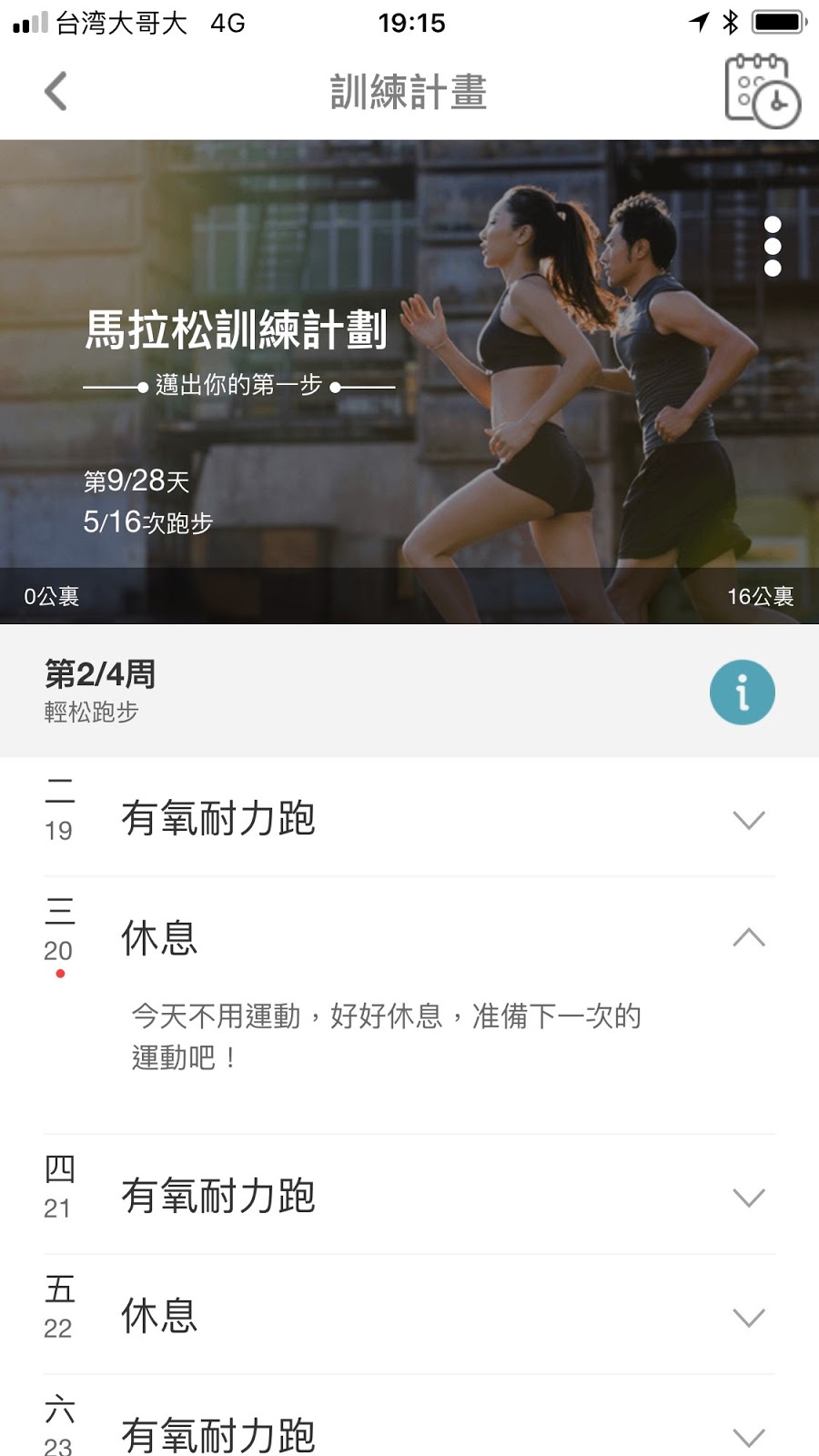
Task: Expand 有氧耐力跑 on day 23
Action: click(x=748, y=1437)
